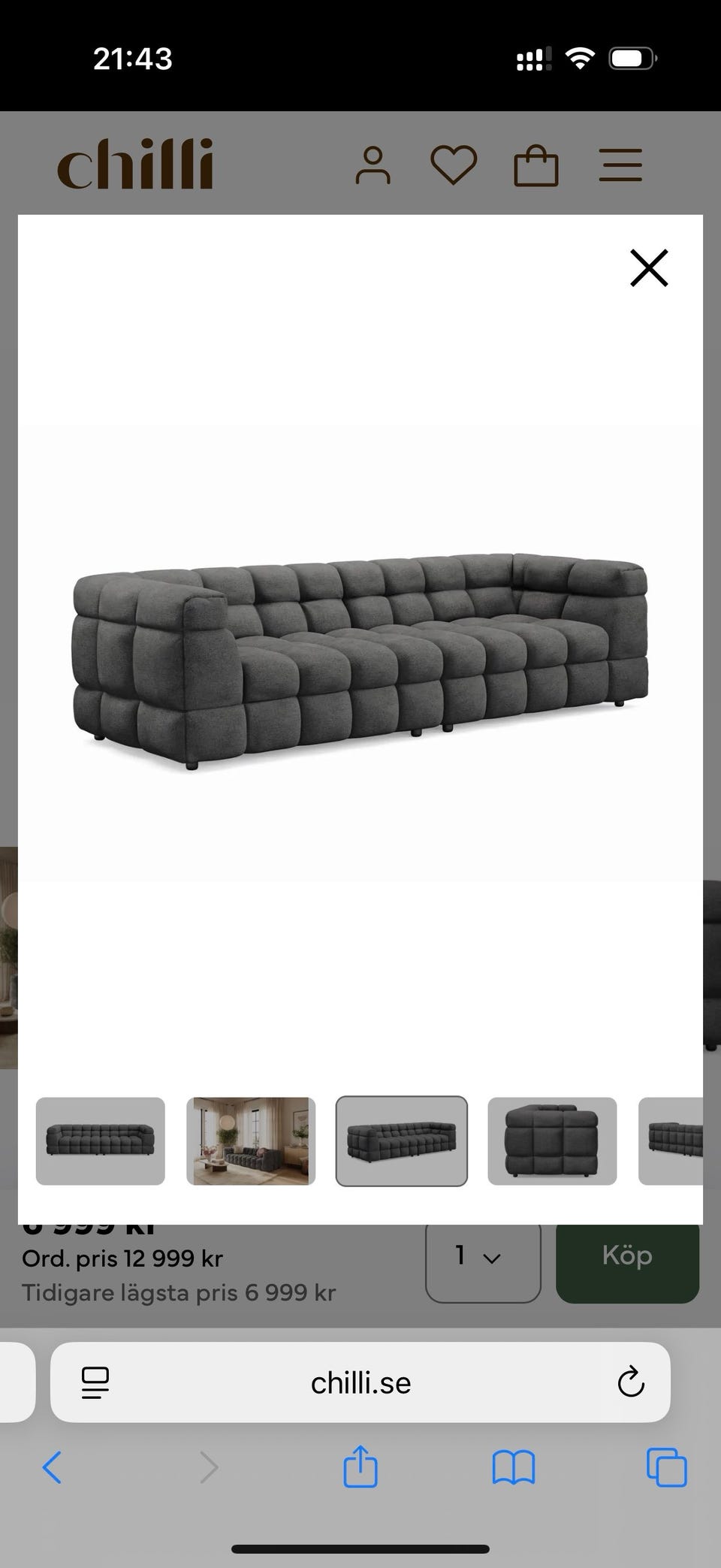The image size is (721, 1568).
Task: Select the living room scene thumbnail
Action: tap(251, 1141)
